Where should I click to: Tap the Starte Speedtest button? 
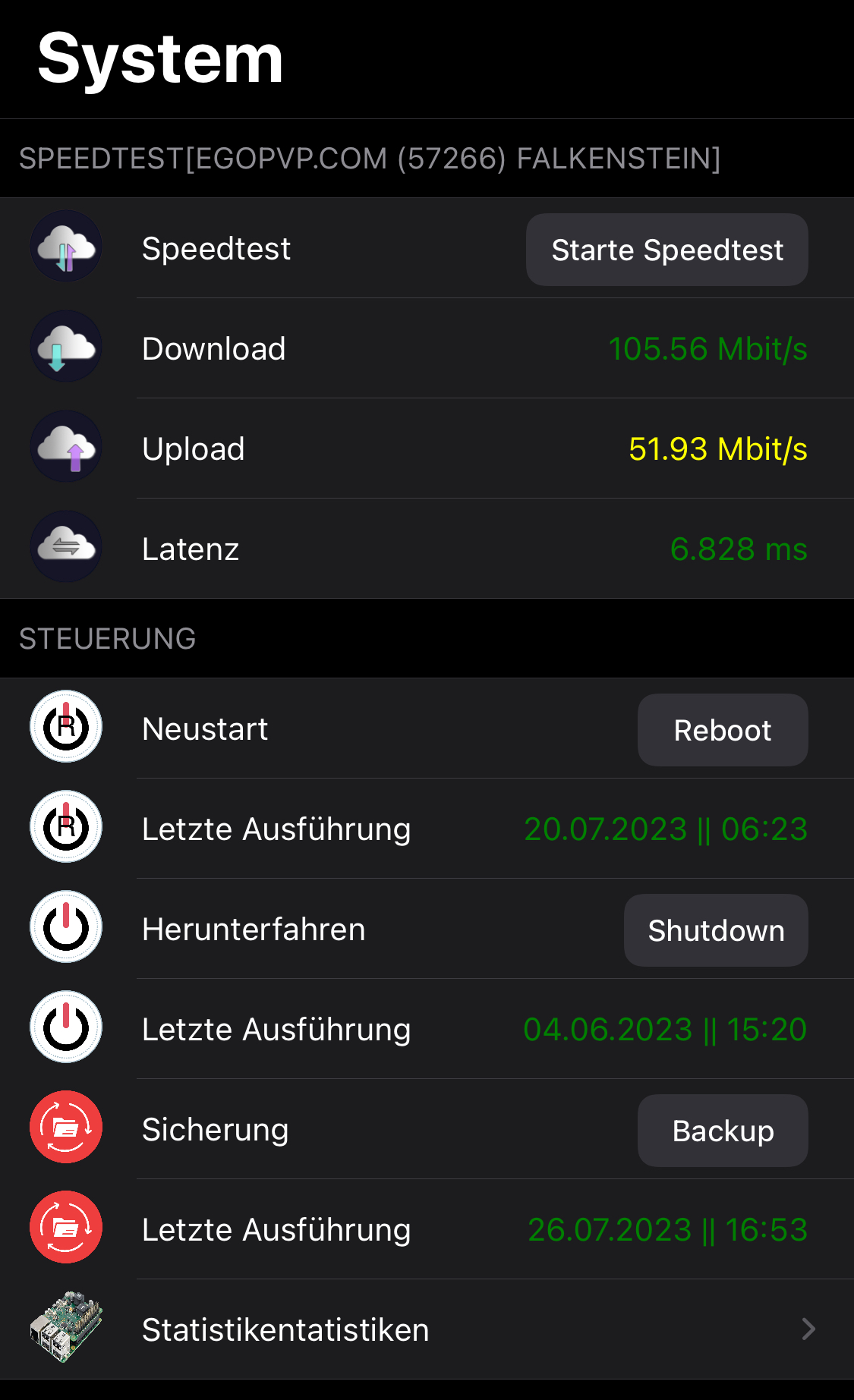click(x=666, y=250)
